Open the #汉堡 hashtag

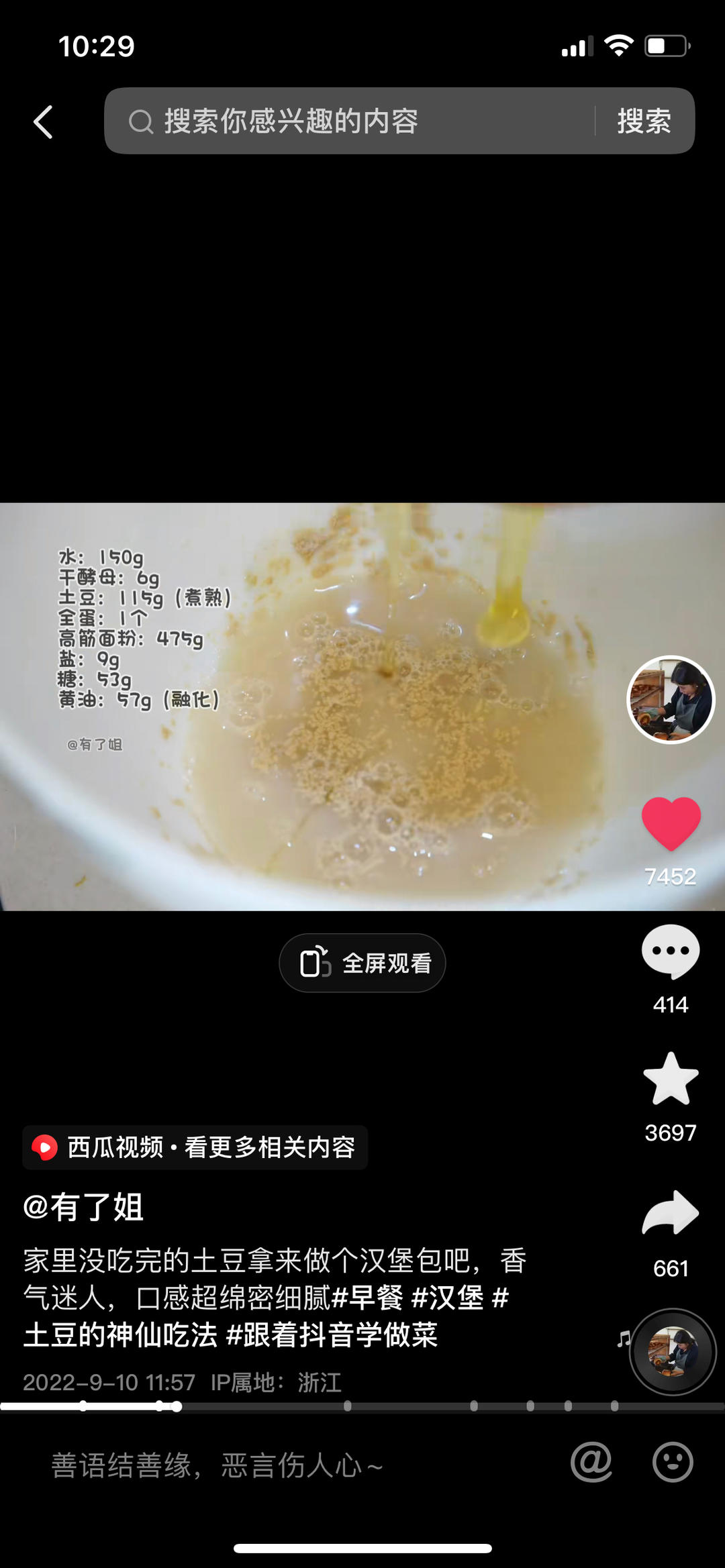448,1298
